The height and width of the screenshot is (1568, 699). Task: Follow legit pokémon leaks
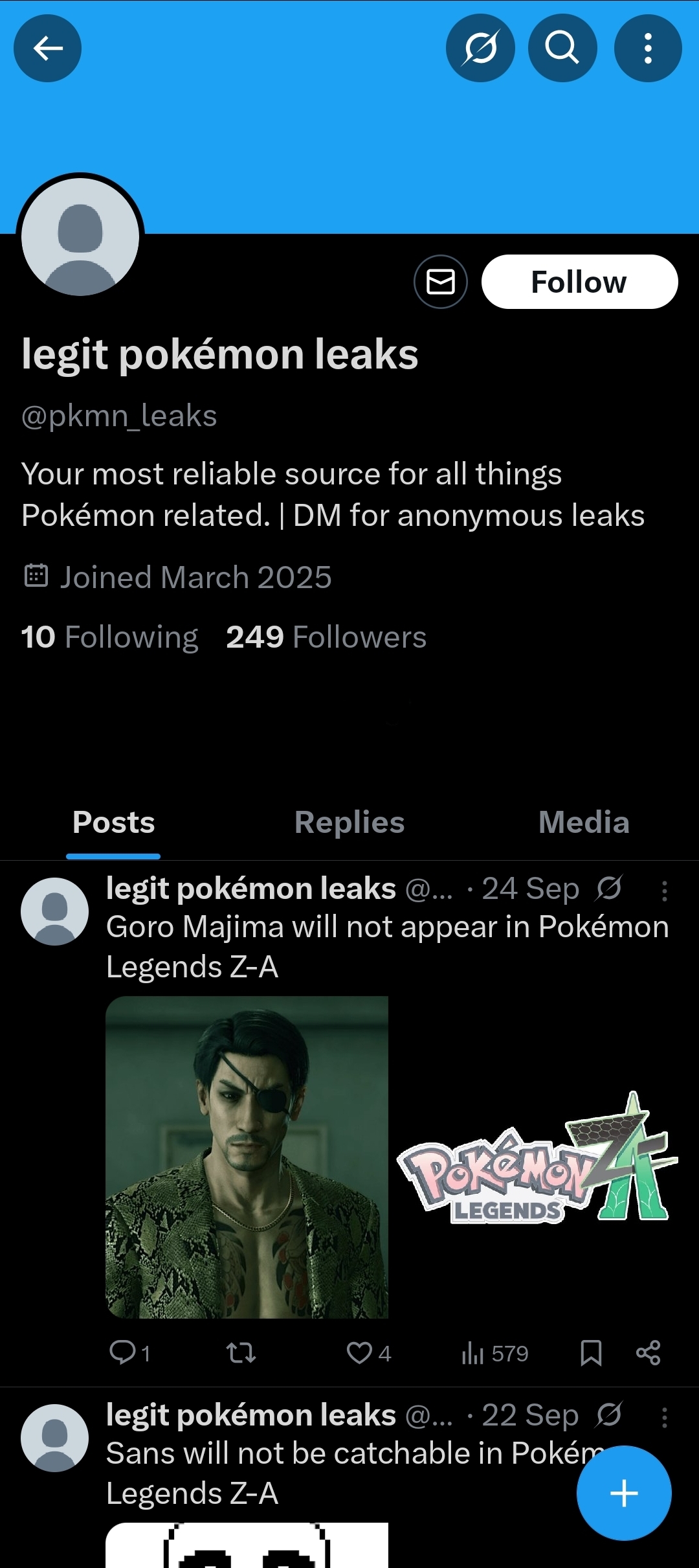click(x=579, y=282)
